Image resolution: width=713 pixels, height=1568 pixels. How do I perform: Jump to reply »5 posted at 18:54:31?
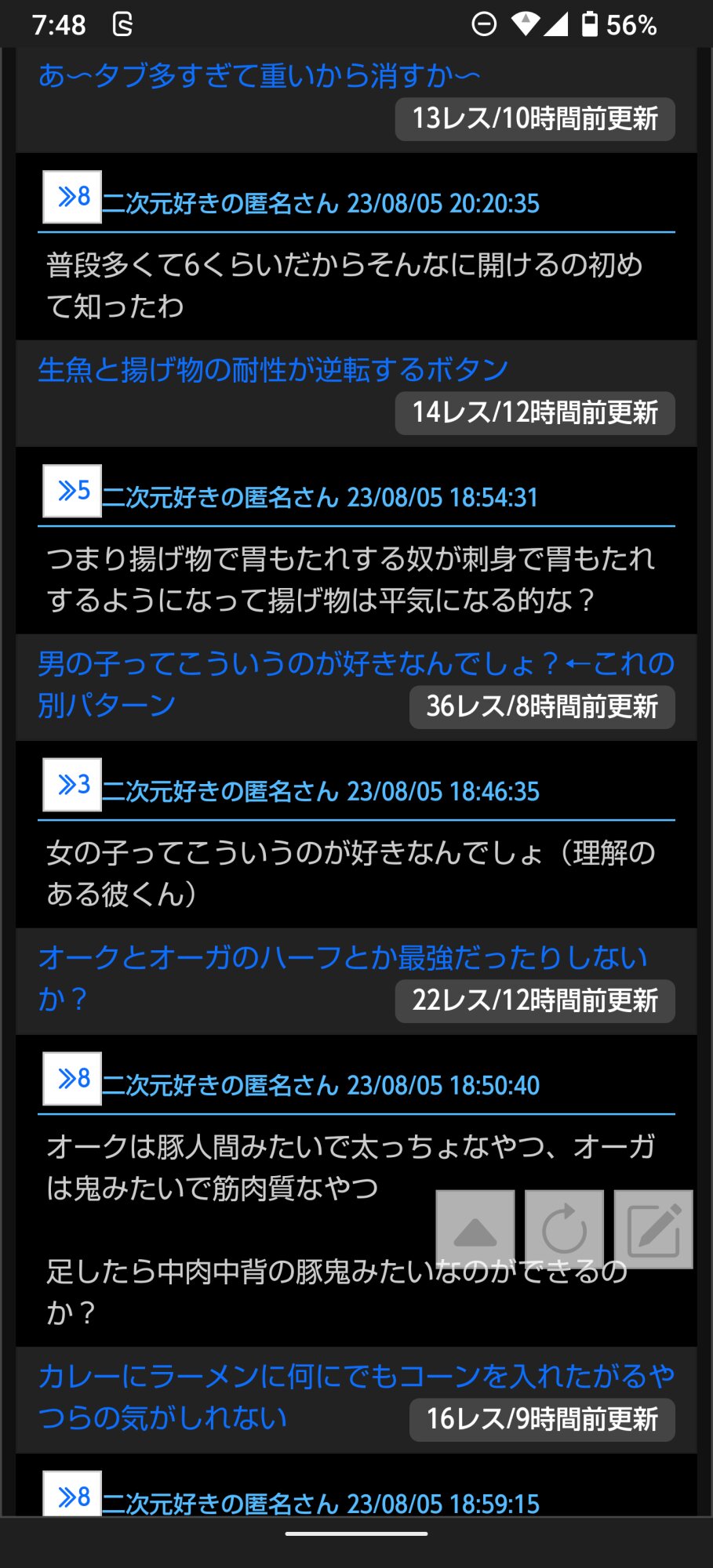[72, 492]
